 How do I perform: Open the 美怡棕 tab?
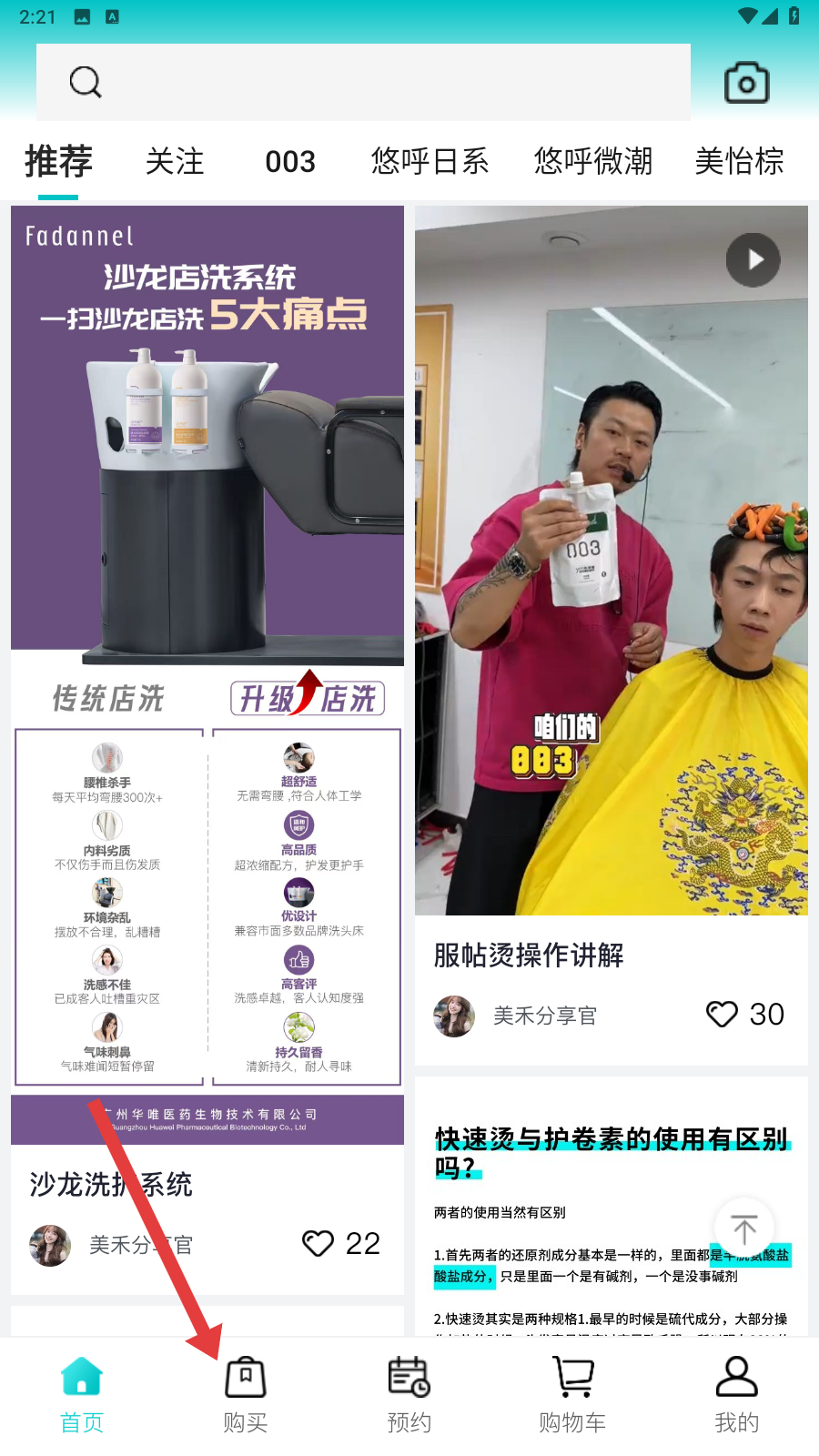click(x=739, y=162)
